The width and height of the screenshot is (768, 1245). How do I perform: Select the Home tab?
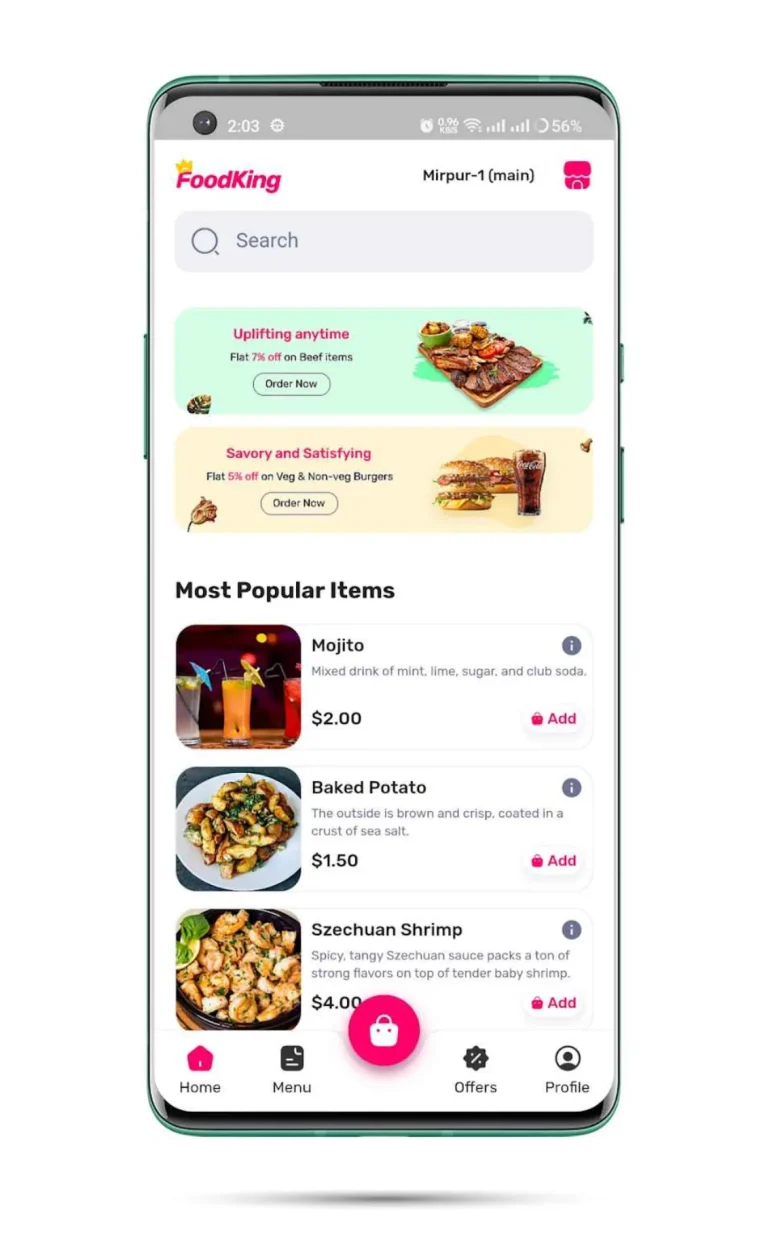[x=200, y=1069]
